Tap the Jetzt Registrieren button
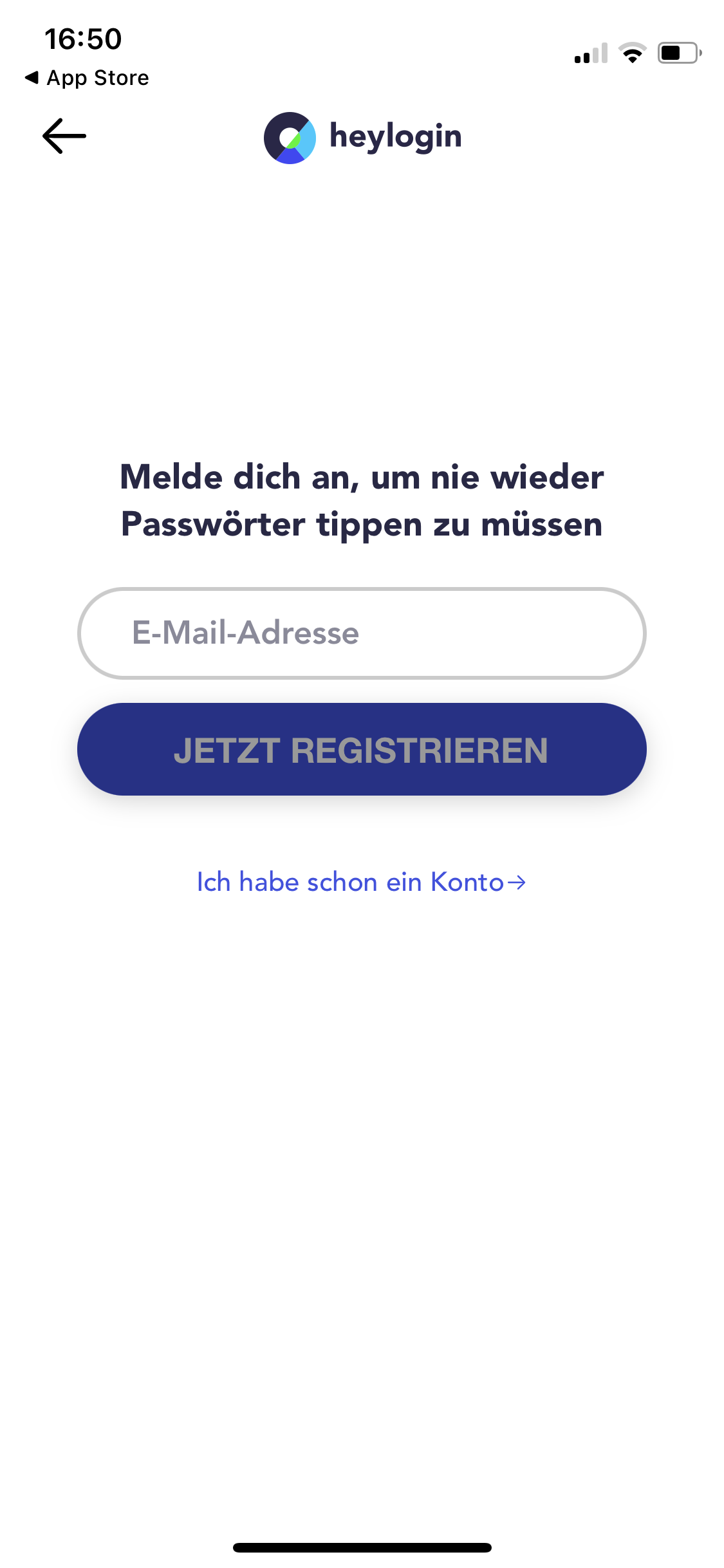Viewport: 724px width, 1568px height. click(x=362, y=749)
